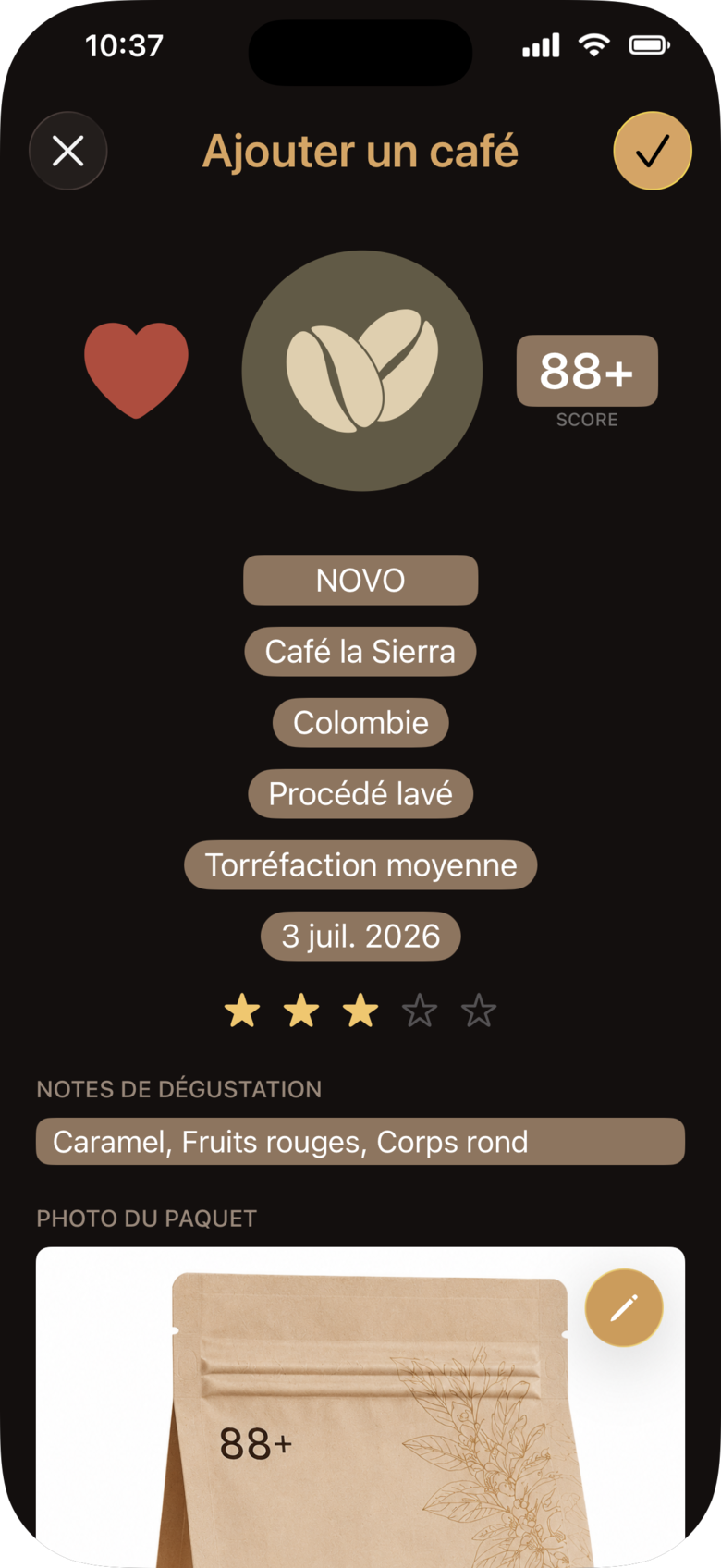Open the 3 juil. 2026 date picker
This screenshot has width=721, height=1568.
pyautogui.click(x=360, y=937)
